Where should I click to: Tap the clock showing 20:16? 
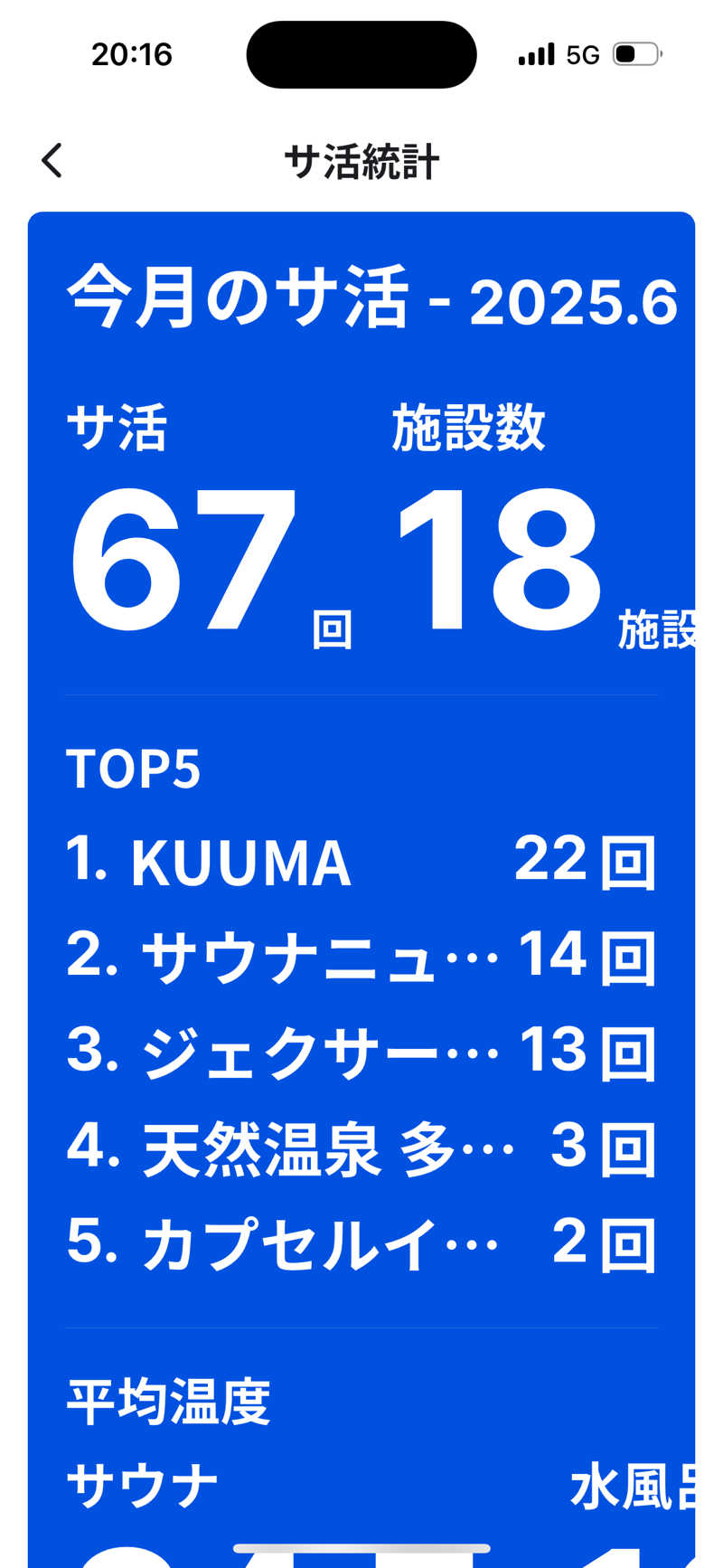pyautogui.click(x=132, y=54)
